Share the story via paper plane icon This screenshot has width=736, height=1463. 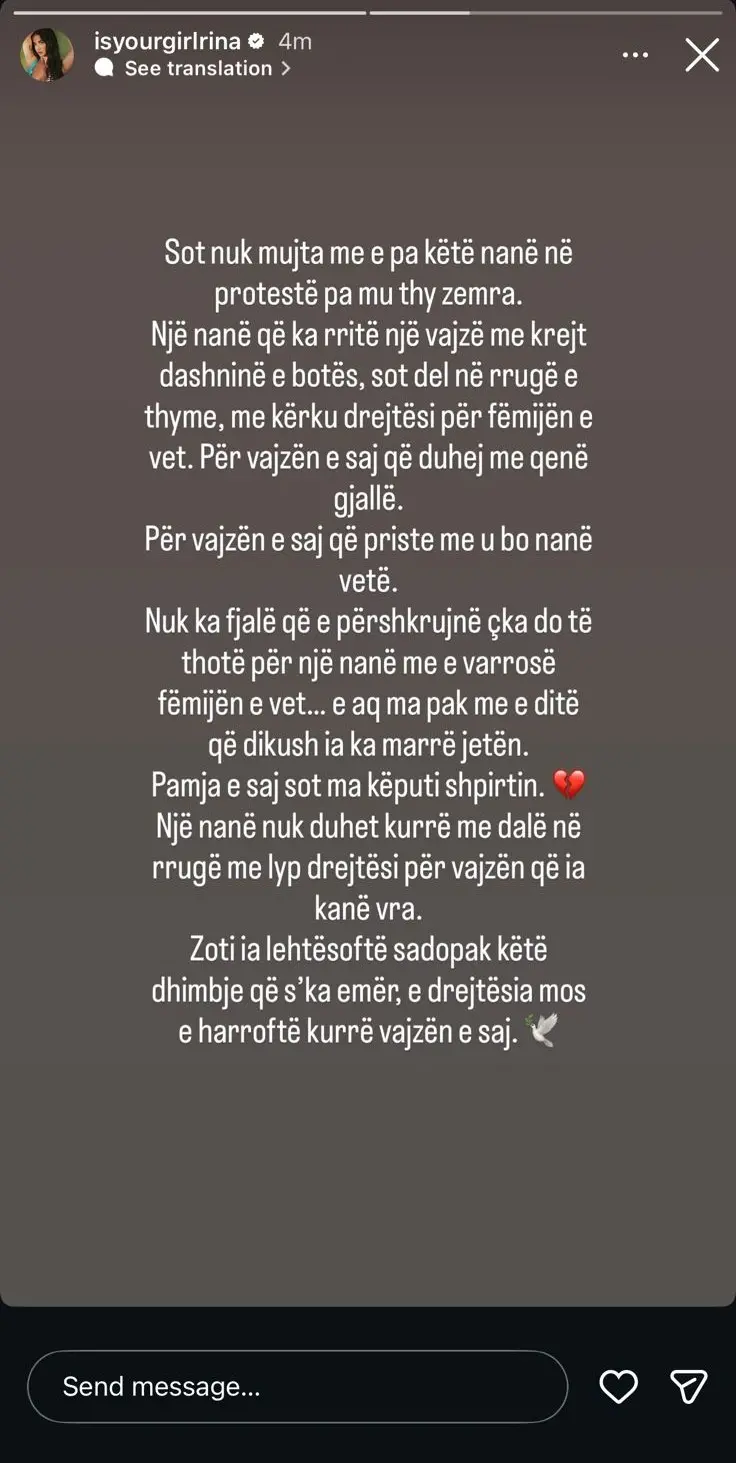(689, 1386)
